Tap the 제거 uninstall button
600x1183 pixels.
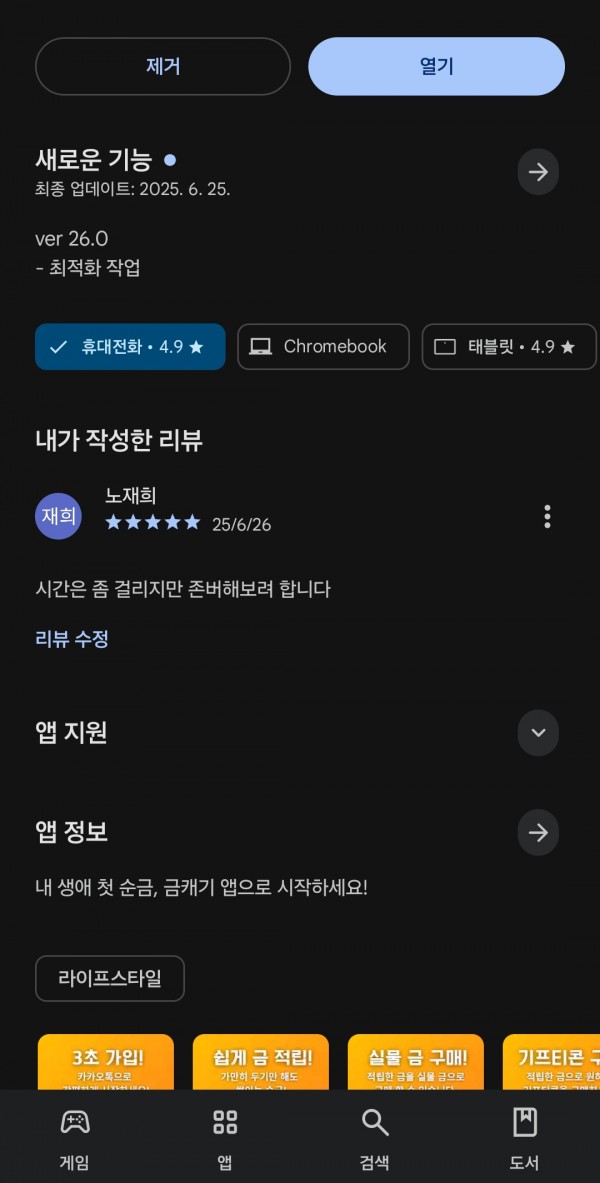point(163,66)
